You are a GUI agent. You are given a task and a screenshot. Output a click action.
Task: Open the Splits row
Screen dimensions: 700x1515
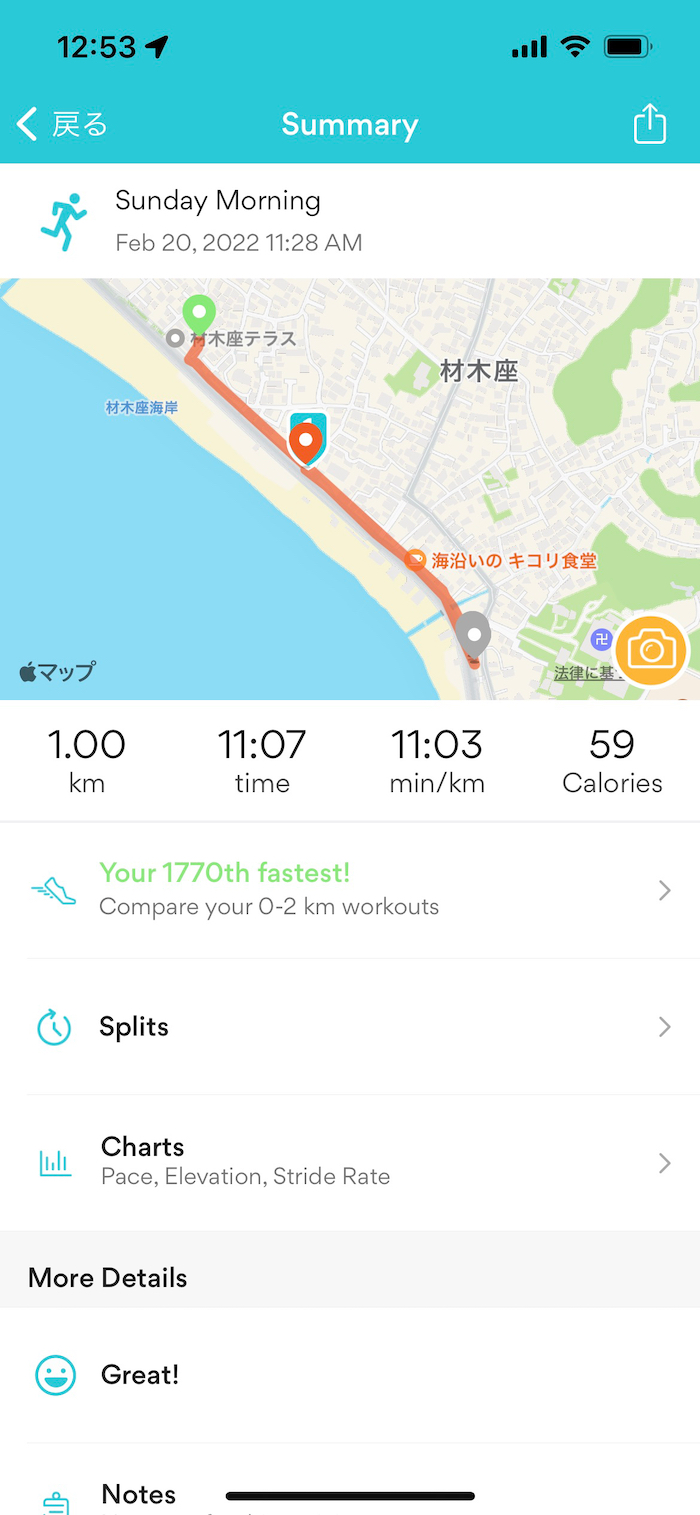pyautogui.click(x=350, y=1027)
